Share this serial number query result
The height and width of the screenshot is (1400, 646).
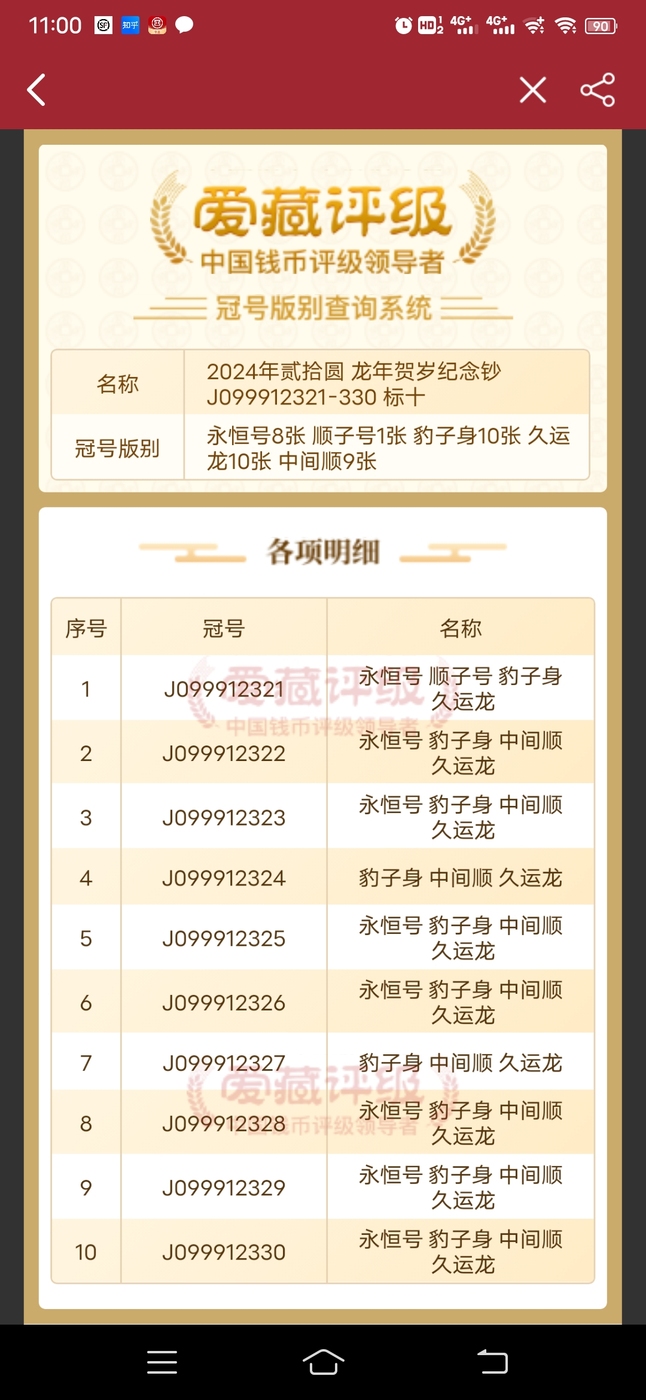tap(598, 90)
